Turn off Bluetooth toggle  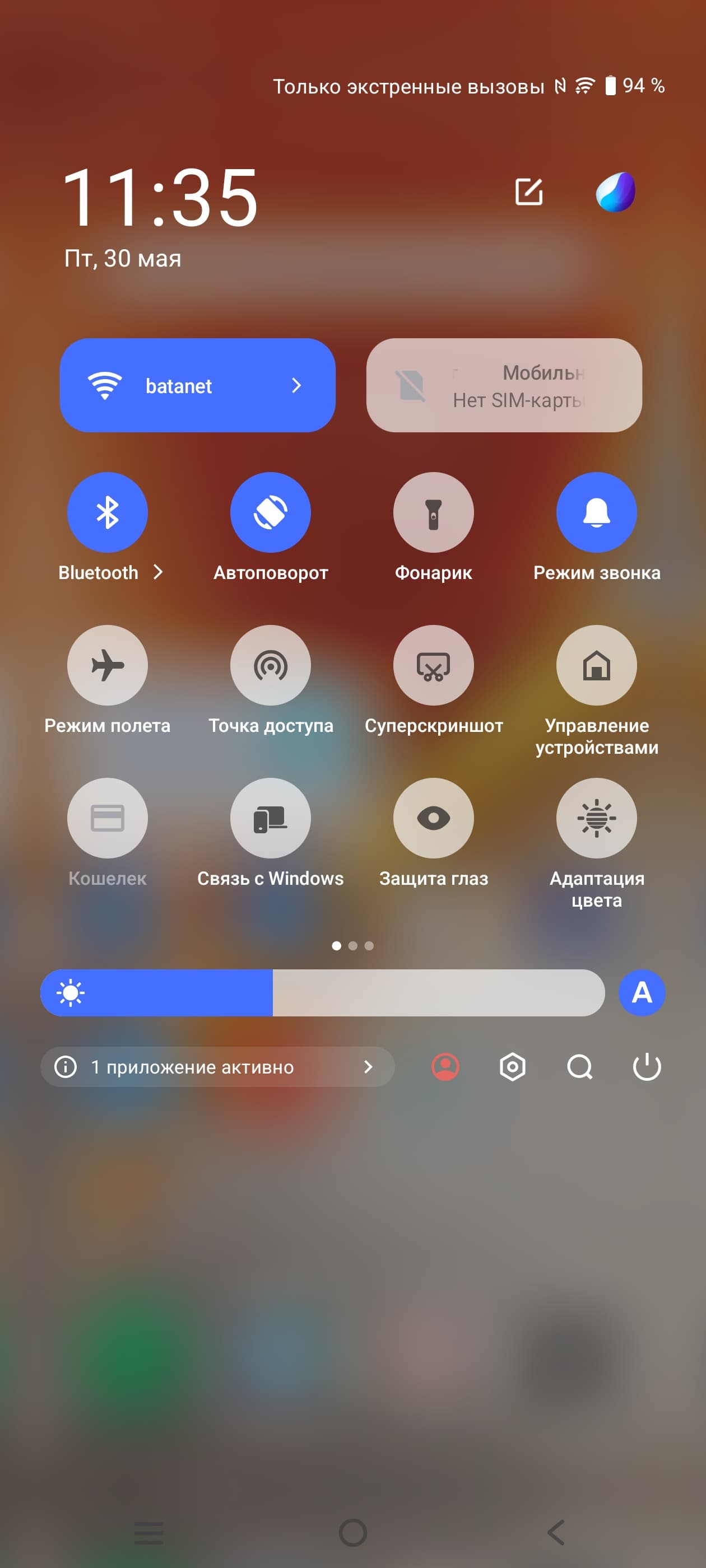pyautogui.click(x=107, y=512)
